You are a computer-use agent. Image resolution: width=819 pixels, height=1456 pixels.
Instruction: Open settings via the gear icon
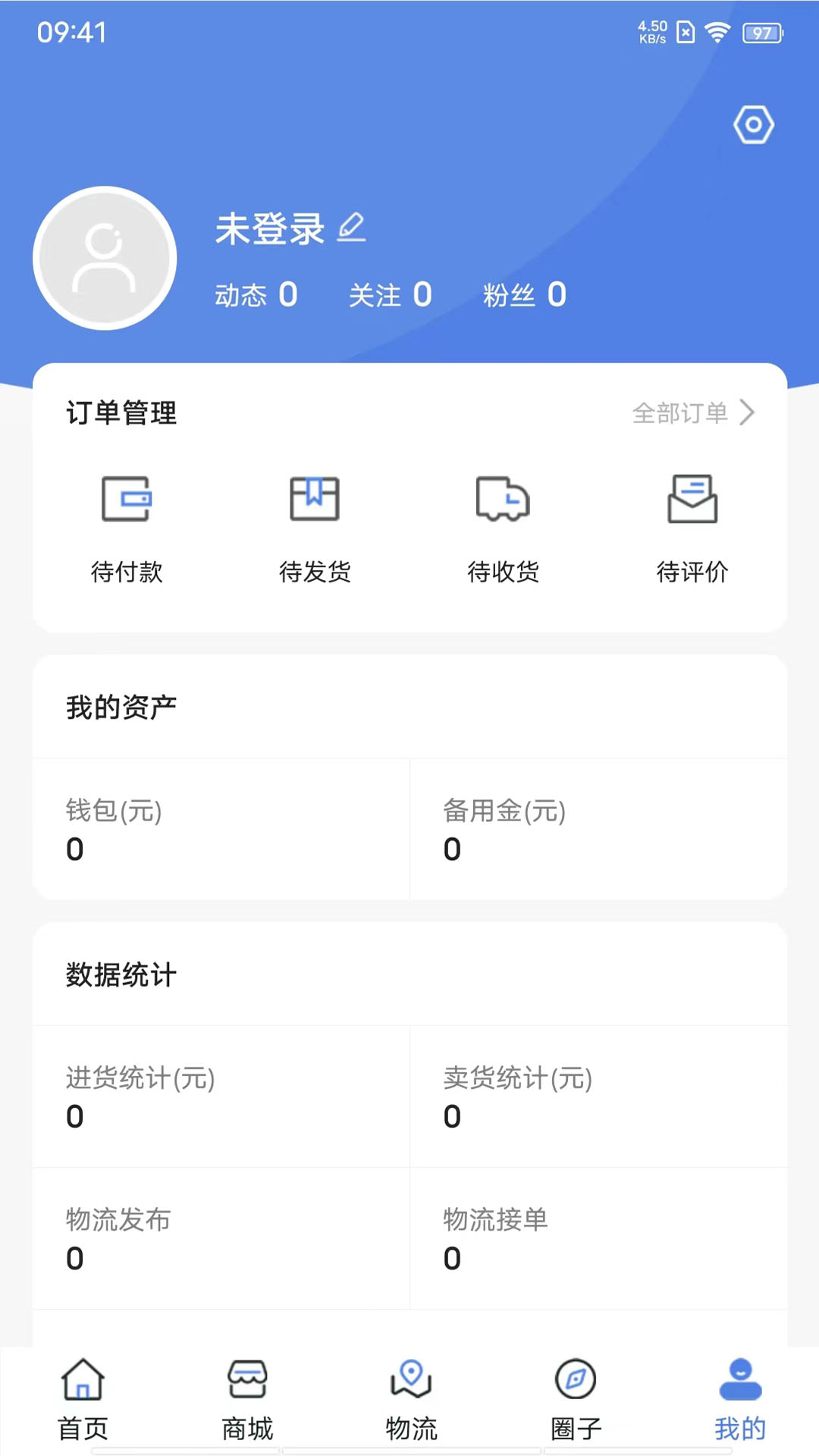[x=754, y=125]
